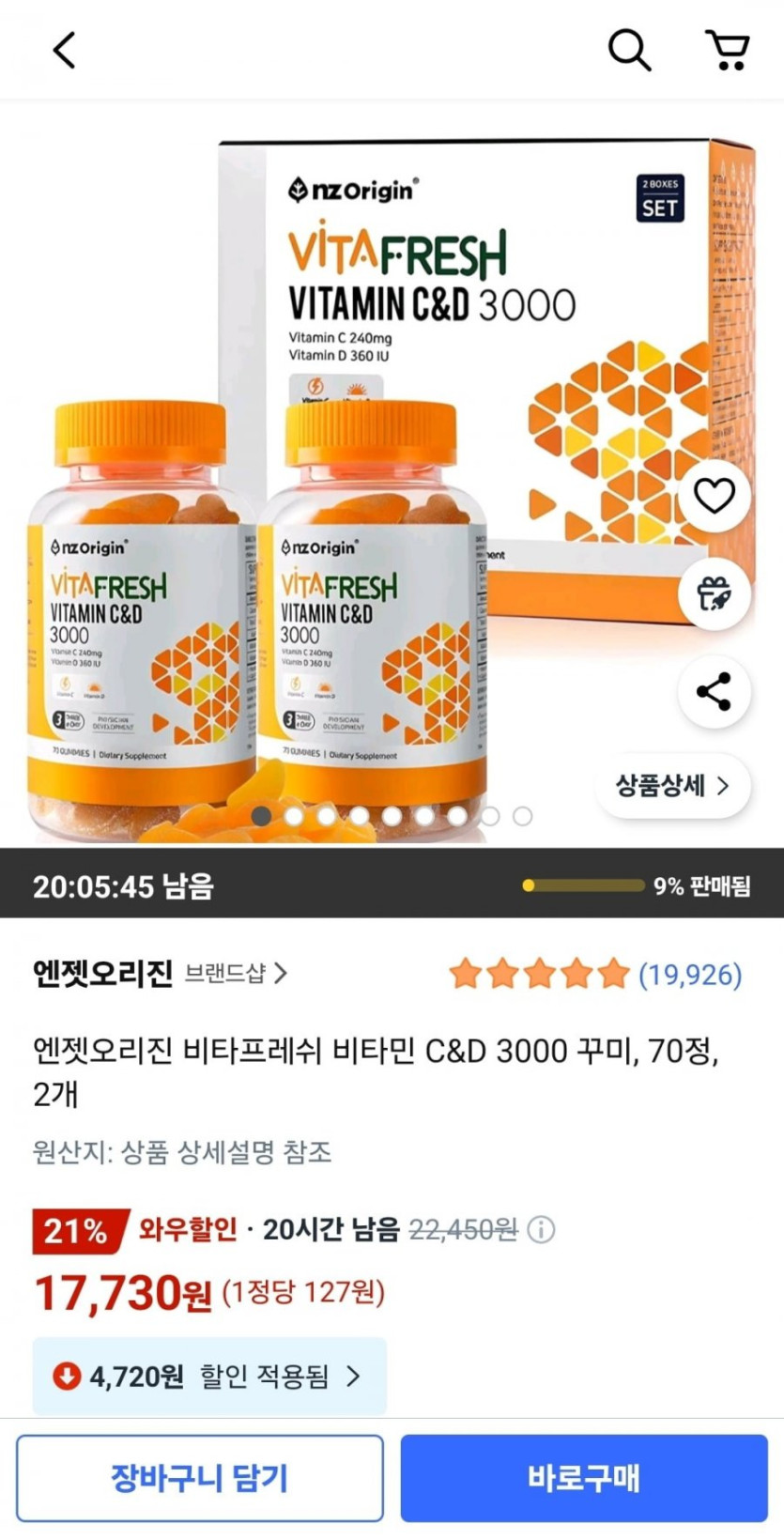Screen dimensions: 784x1539
Task: Tap 장바구니 담기 to add to cart
Action: [200, 1478]
